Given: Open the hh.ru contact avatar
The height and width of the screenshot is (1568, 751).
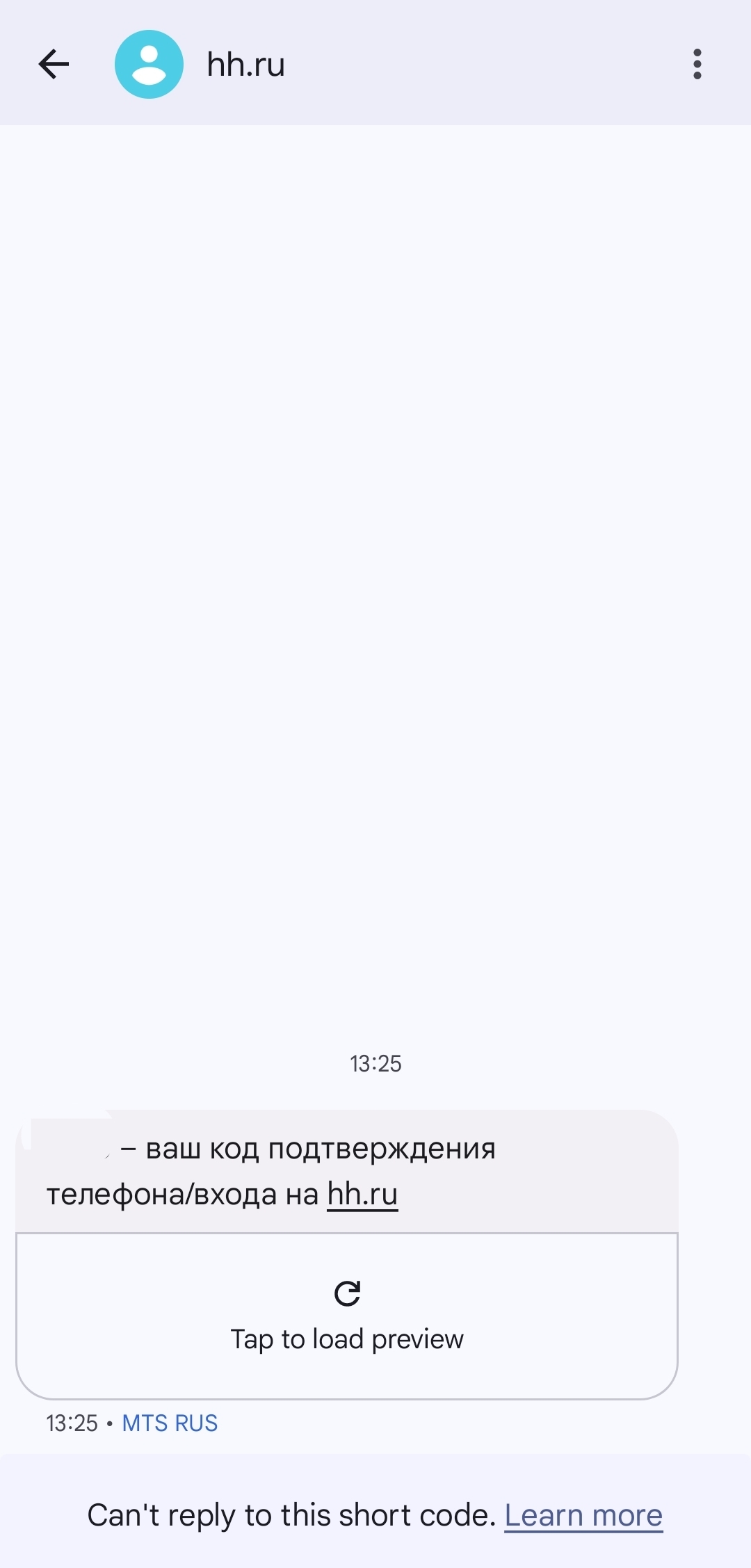Looking at the screenshot, I should coord(149,65).
